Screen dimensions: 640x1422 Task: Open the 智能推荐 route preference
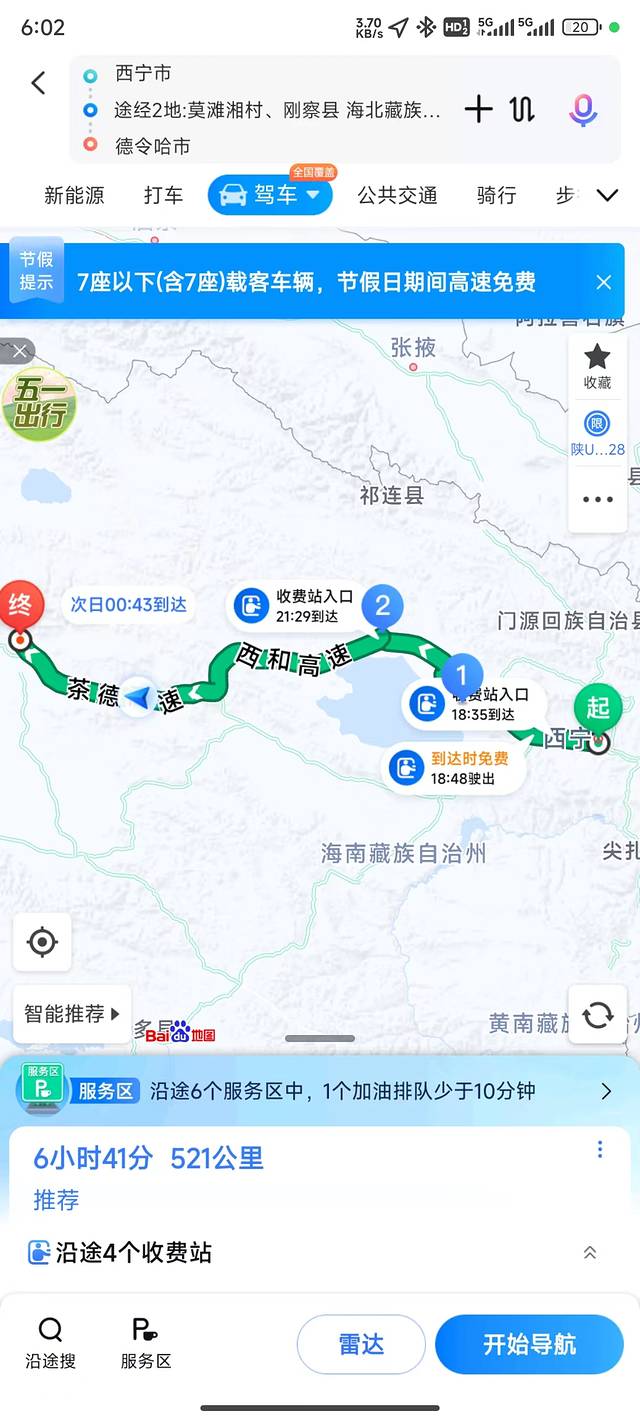click(x=72, y=1014)
